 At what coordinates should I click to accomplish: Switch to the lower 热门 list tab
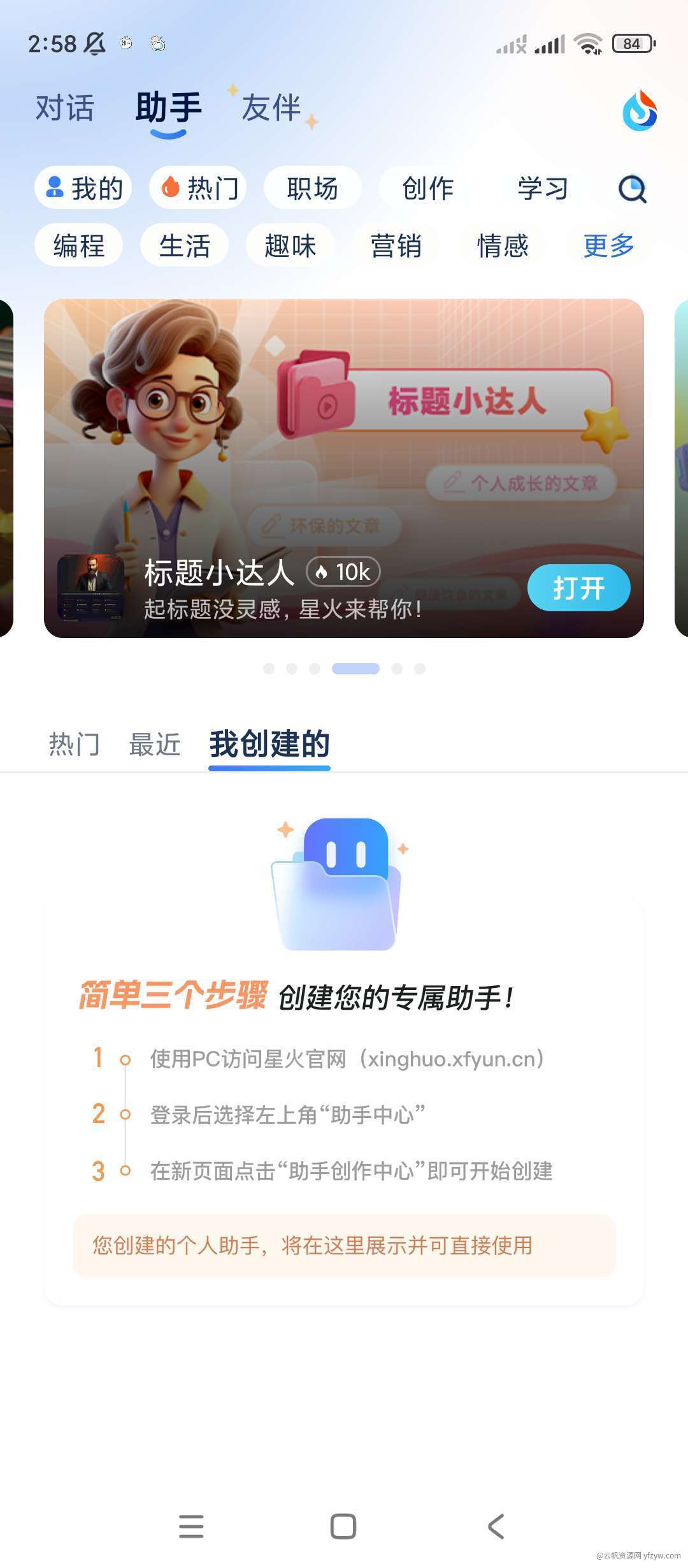[x=75, y=744]
